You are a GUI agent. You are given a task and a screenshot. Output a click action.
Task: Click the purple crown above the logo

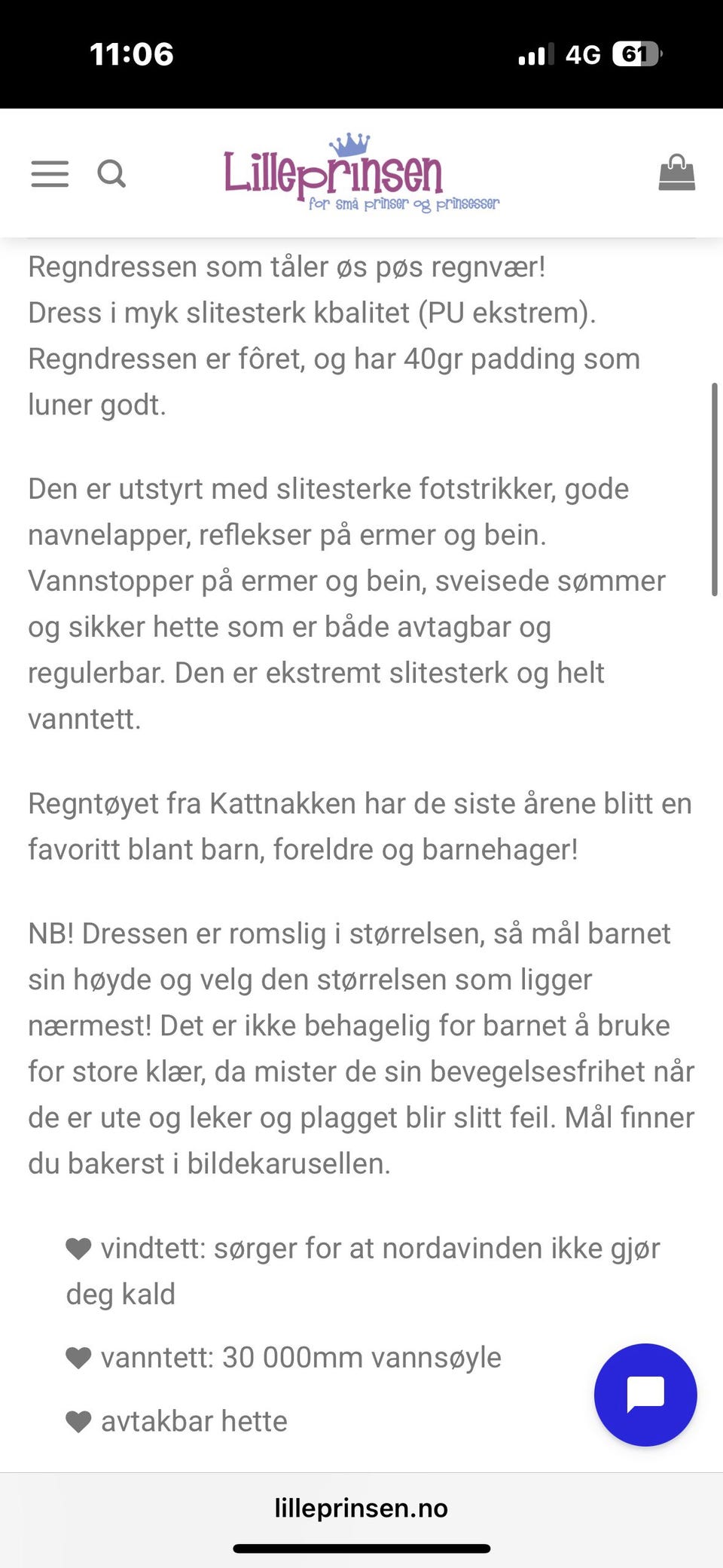pos(348,145)
